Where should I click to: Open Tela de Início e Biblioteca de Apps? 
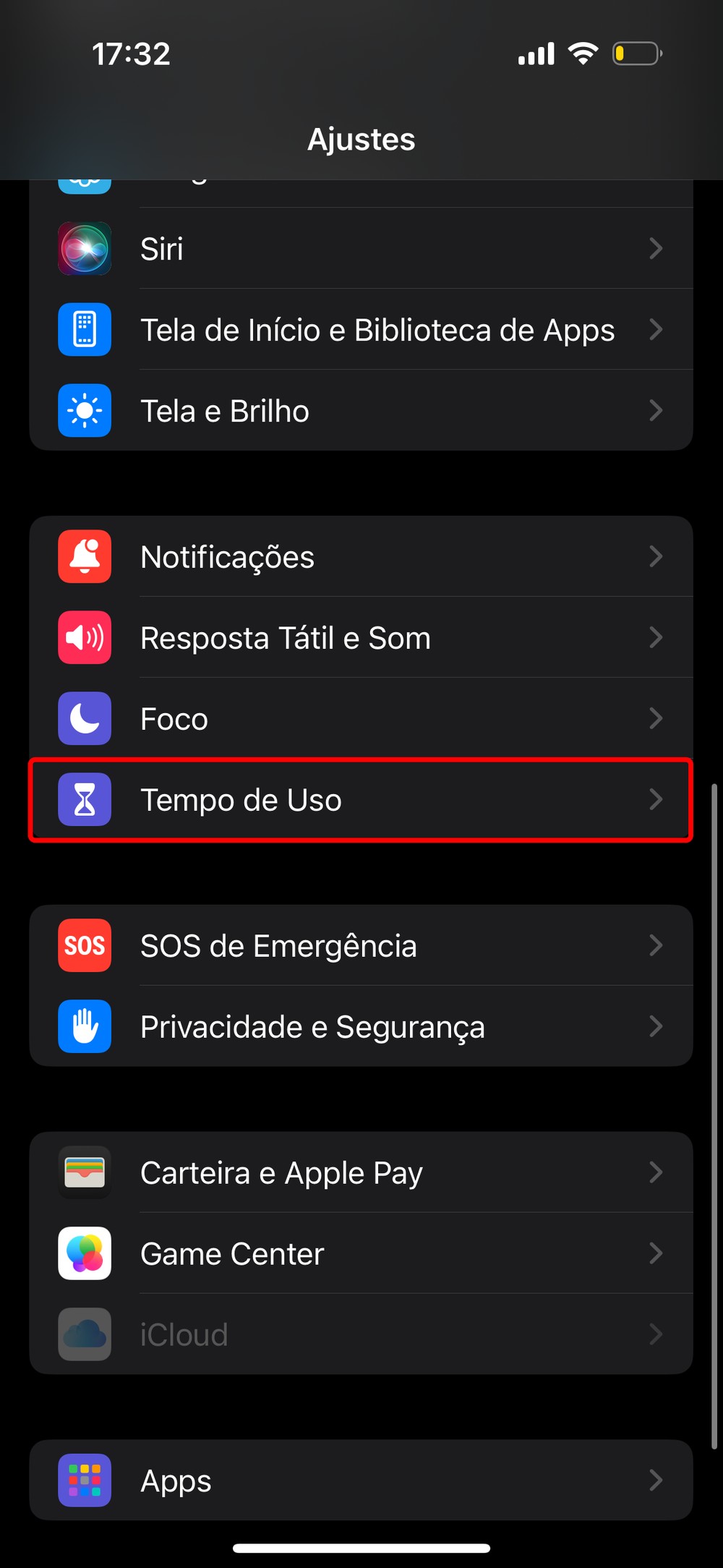[x=361, y=330]
